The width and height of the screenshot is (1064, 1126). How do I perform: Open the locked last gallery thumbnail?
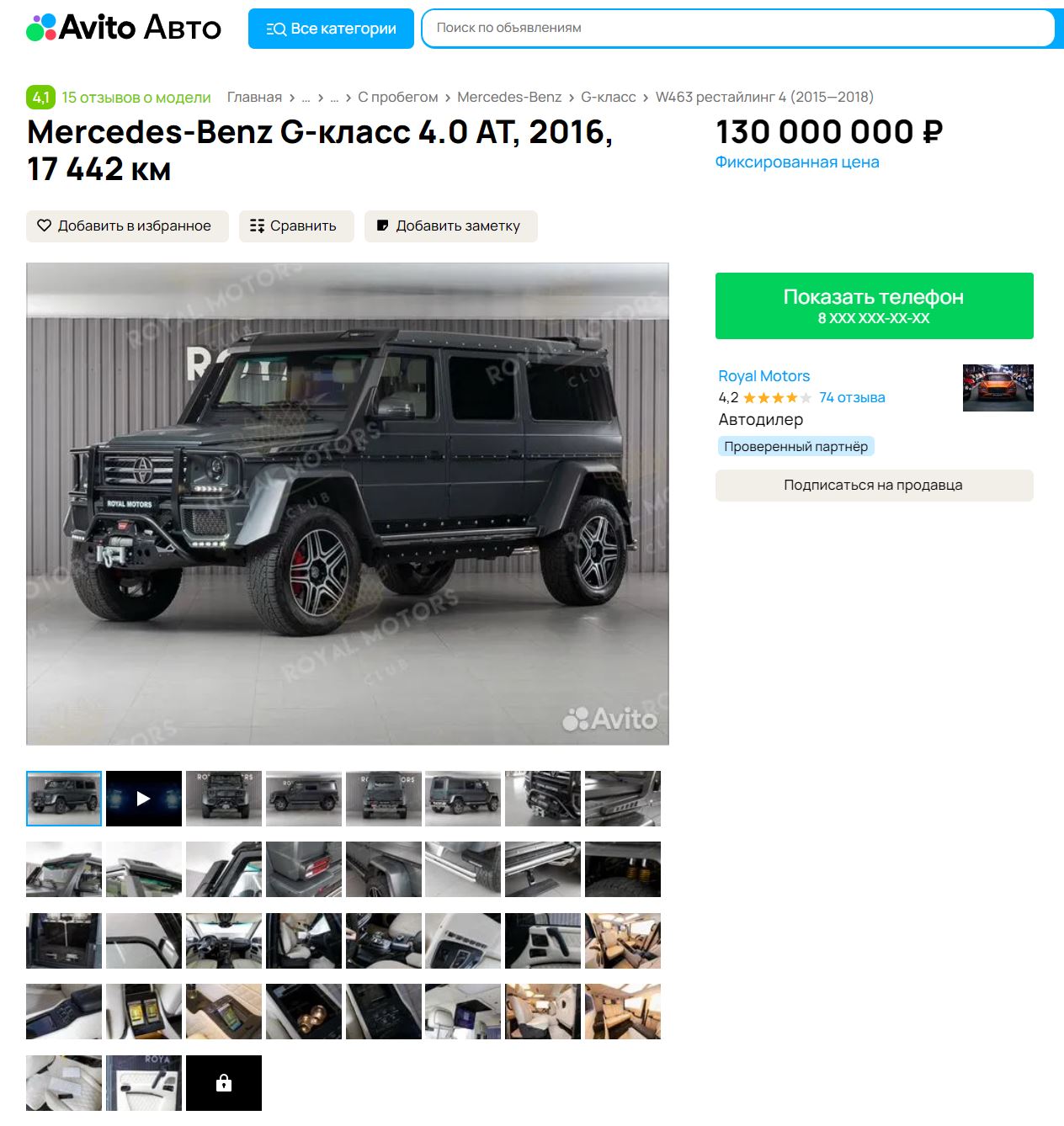[x=224, y=1083]
